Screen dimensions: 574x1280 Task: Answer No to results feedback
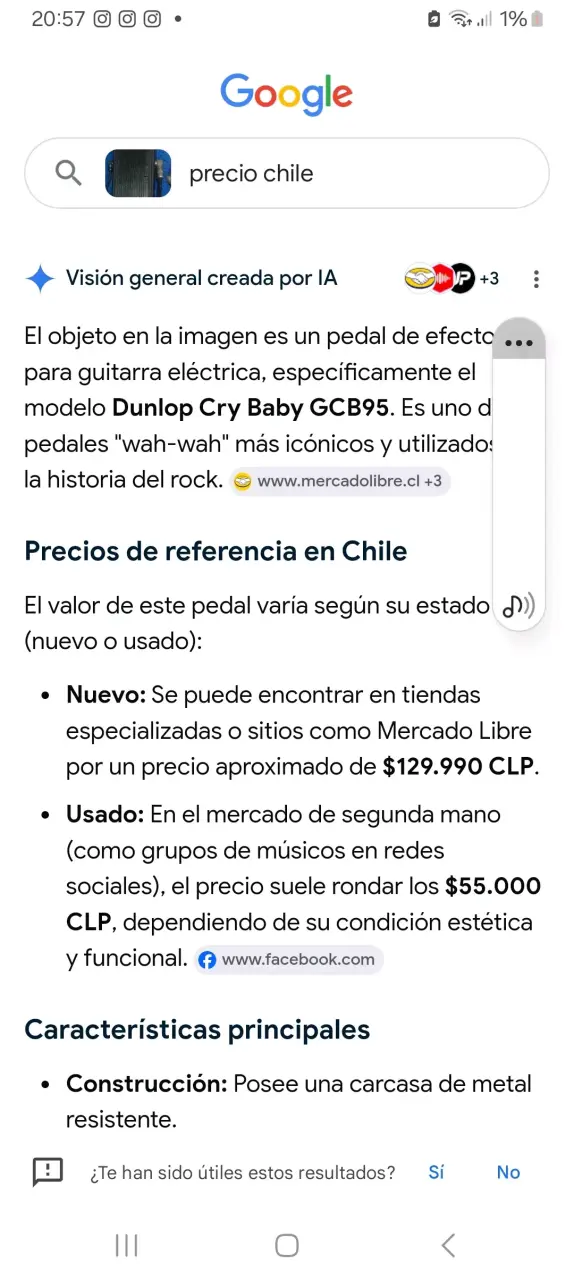click(x=508, y=1172)
